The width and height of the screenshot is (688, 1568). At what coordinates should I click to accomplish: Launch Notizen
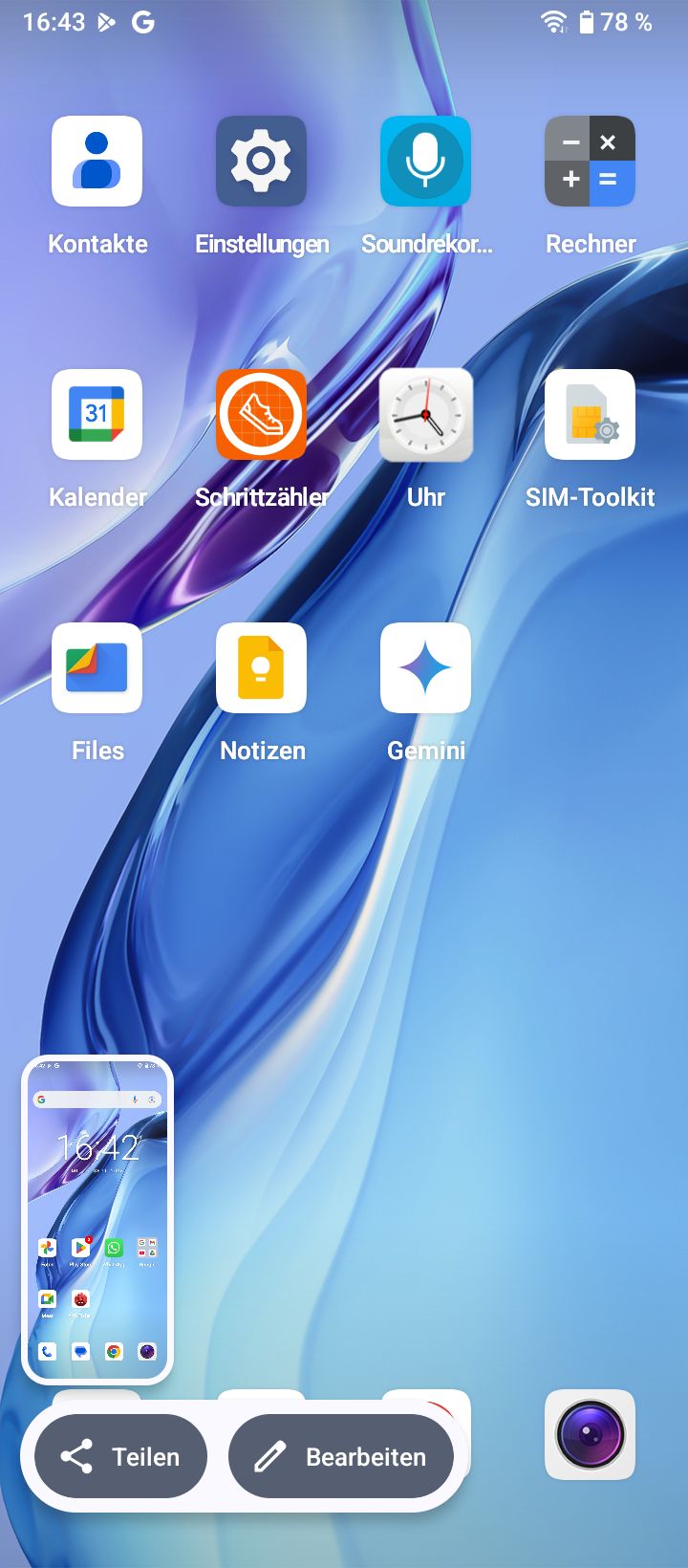tap(261, 668)
